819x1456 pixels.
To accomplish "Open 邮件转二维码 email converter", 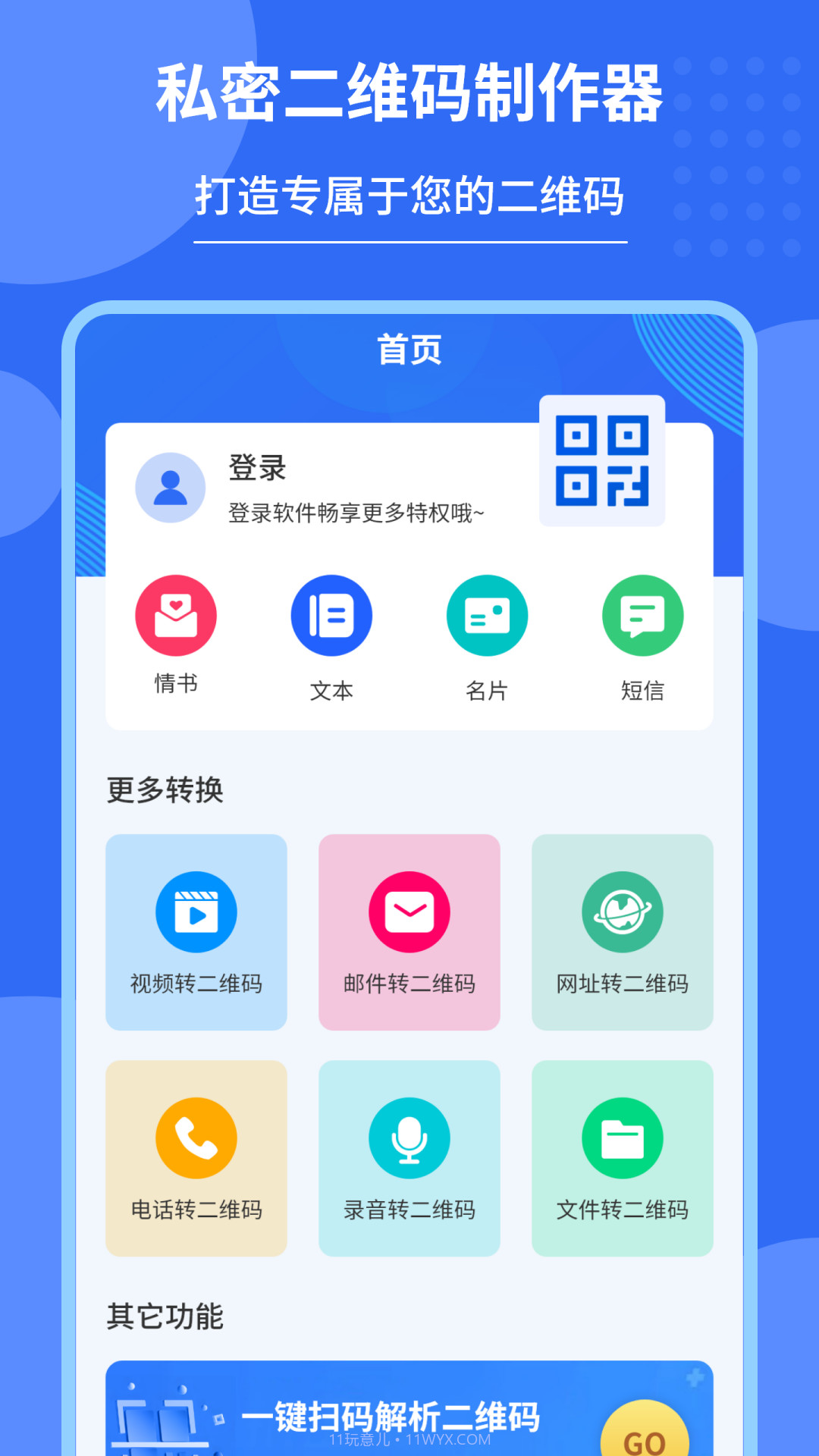I will click(x=409, y=932).
